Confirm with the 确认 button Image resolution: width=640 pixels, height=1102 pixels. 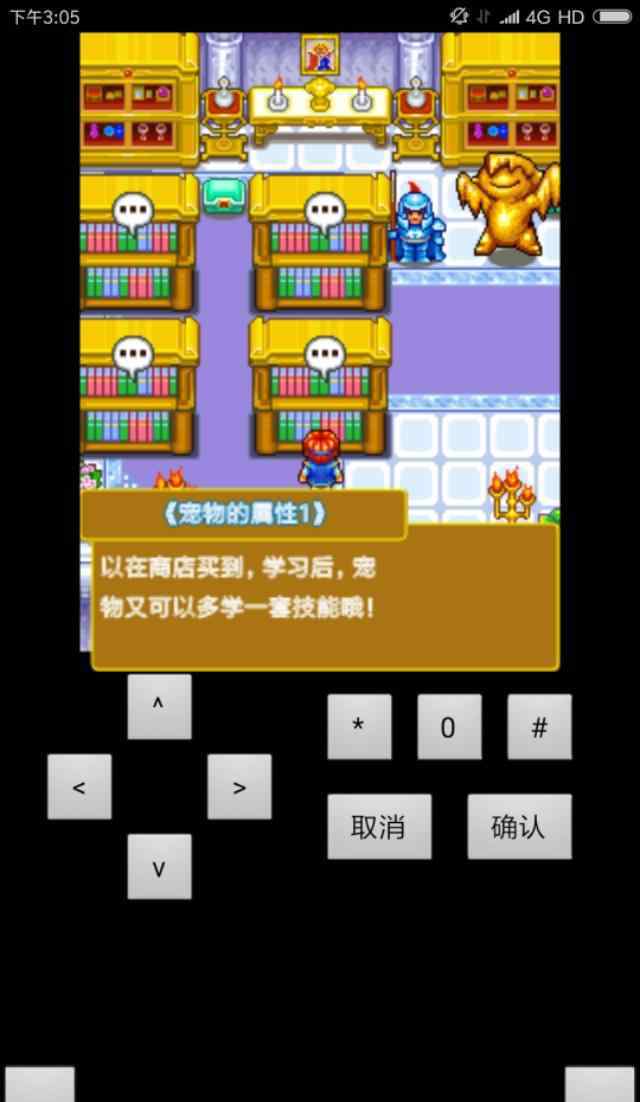[519, 826]
